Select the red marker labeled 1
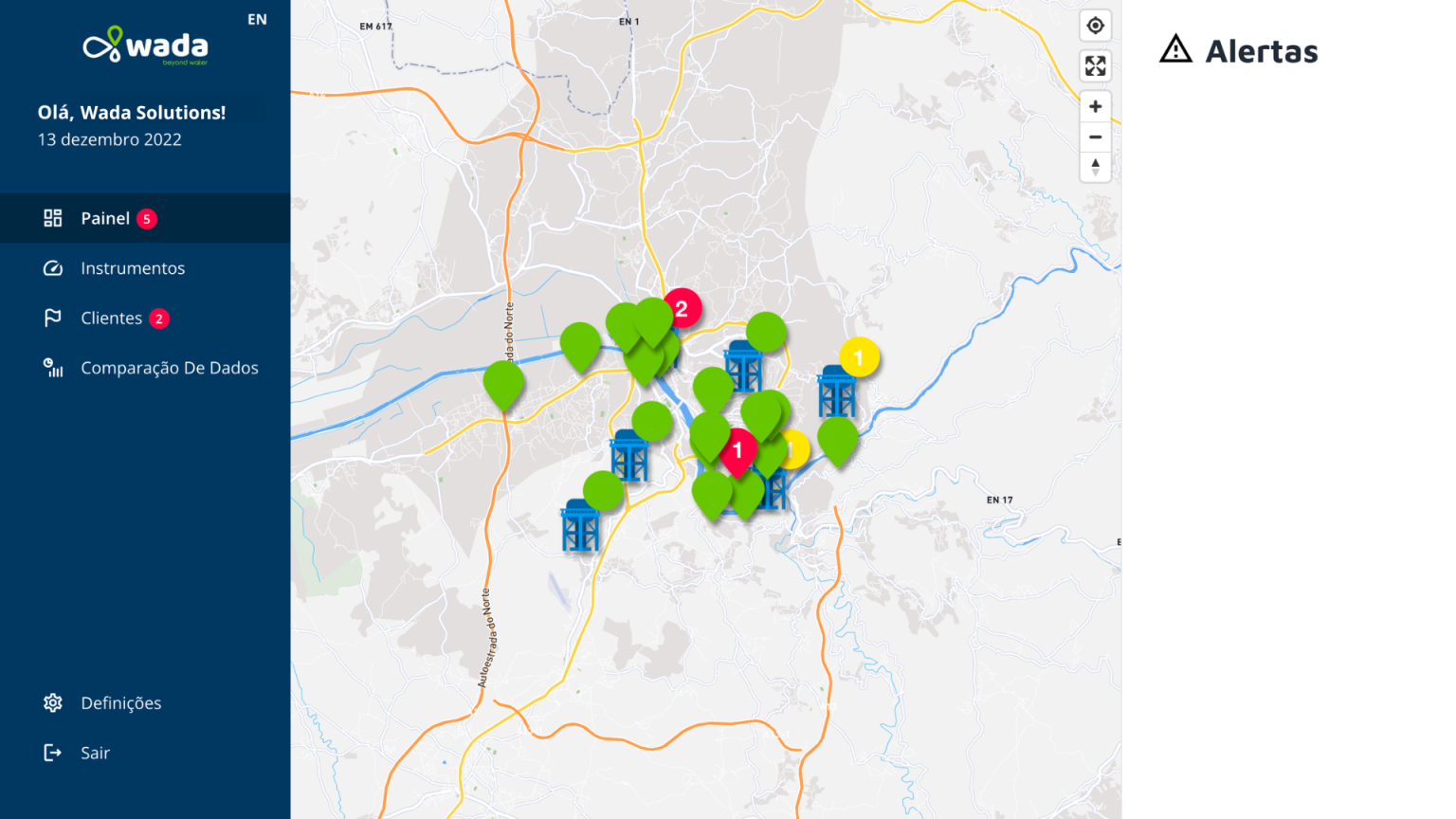Screen dimensions: 1456x819 737,450
